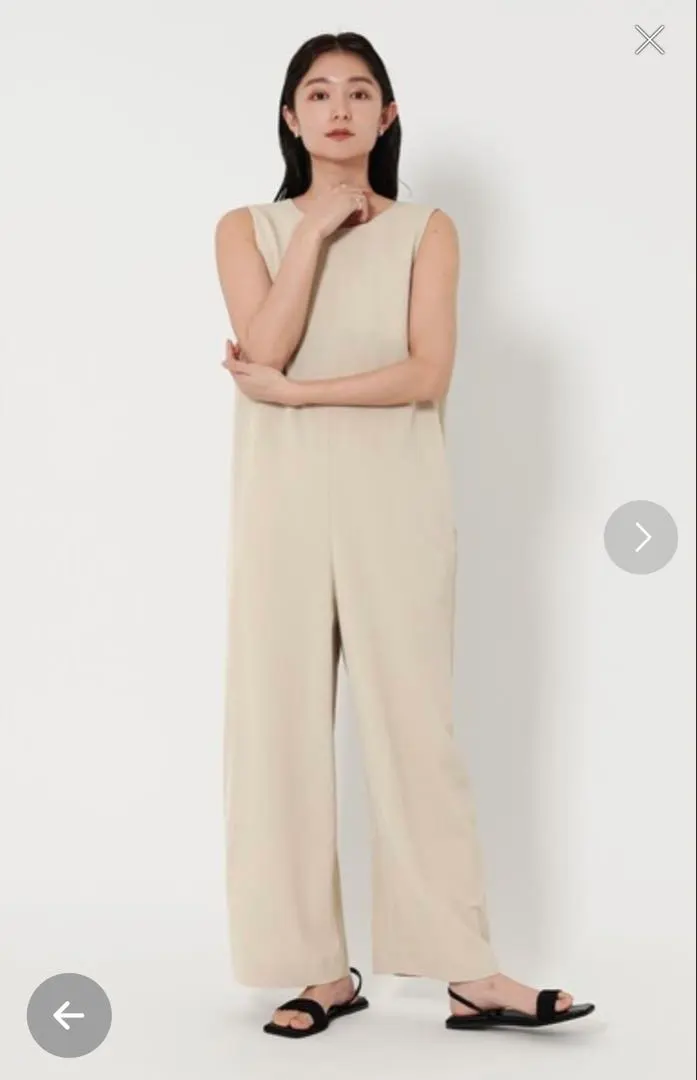Go back with the left arrow button
The width and height of the screenshot is (697, 1080).
[x=69, y=1015]
